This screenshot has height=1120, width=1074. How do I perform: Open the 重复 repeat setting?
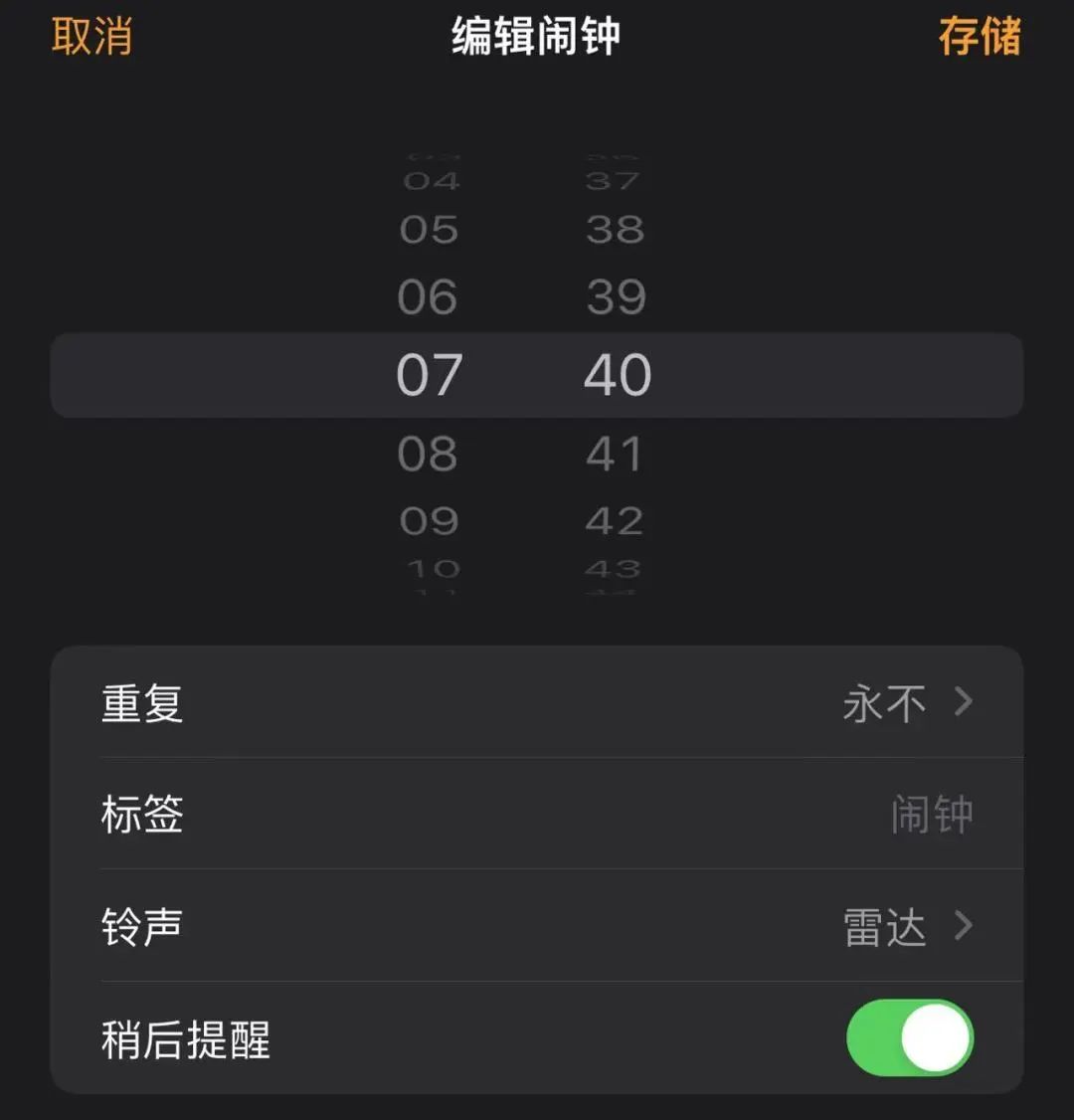click(x=537, y=703)
